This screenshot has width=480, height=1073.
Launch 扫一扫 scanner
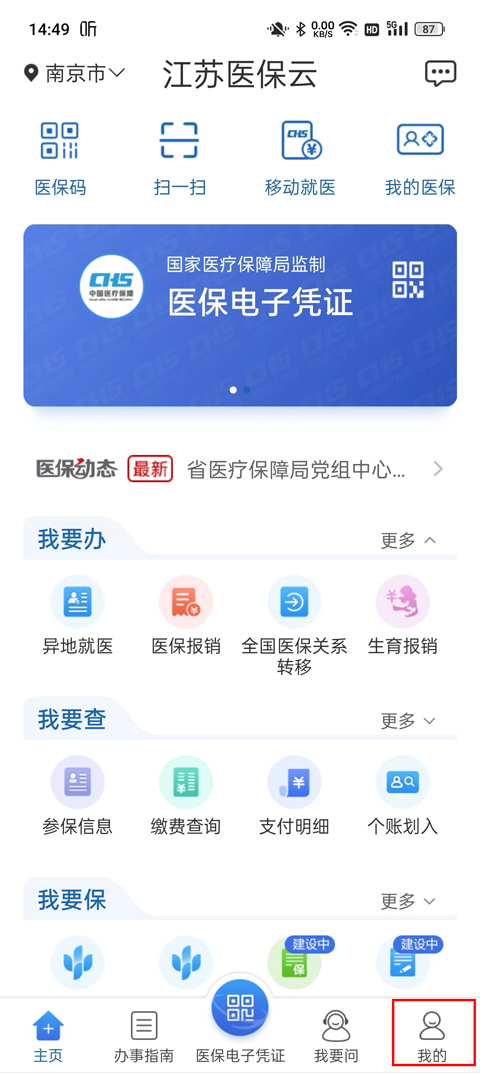179,159
